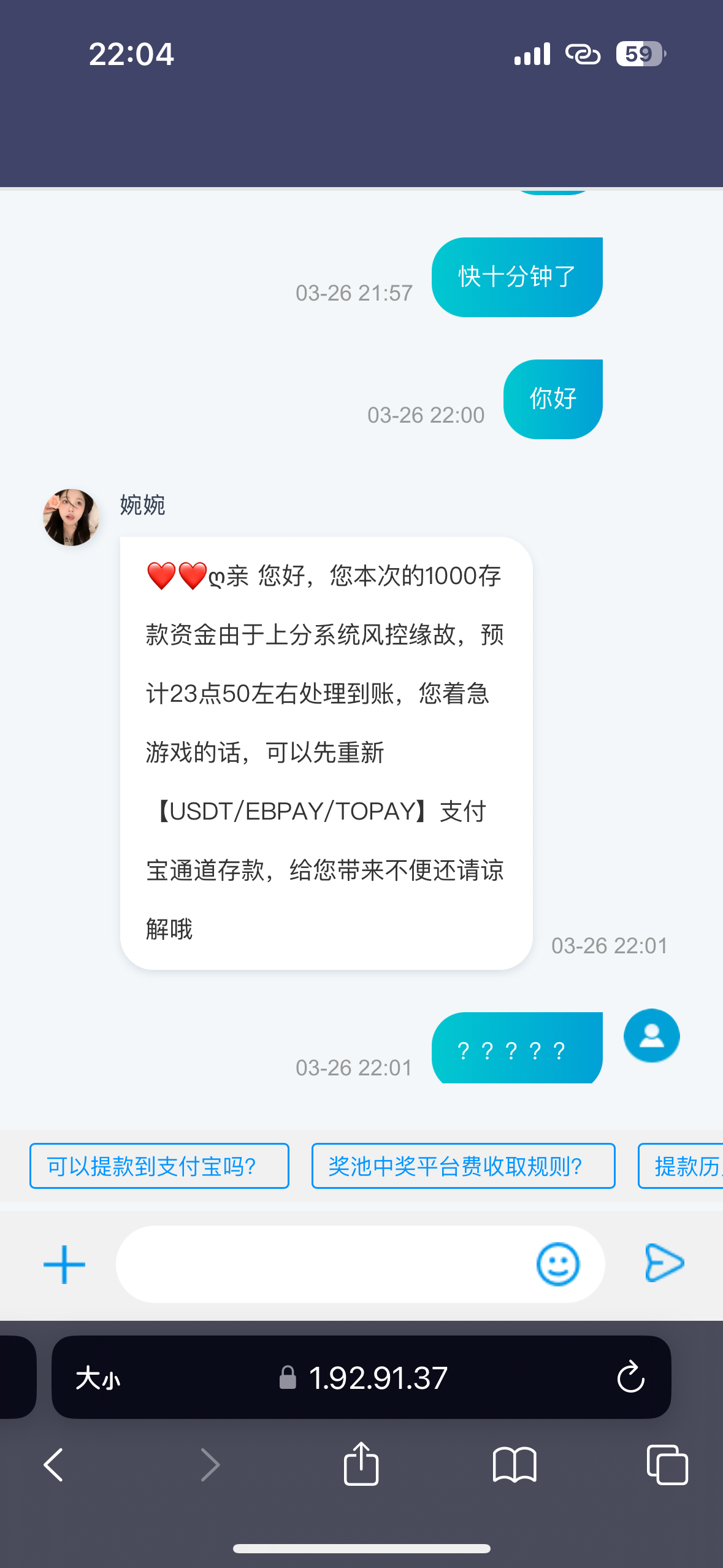Reload the page in Safari
This screenshot has width=723, height=1568.
pyautogui.click(x=630, y=1378)
